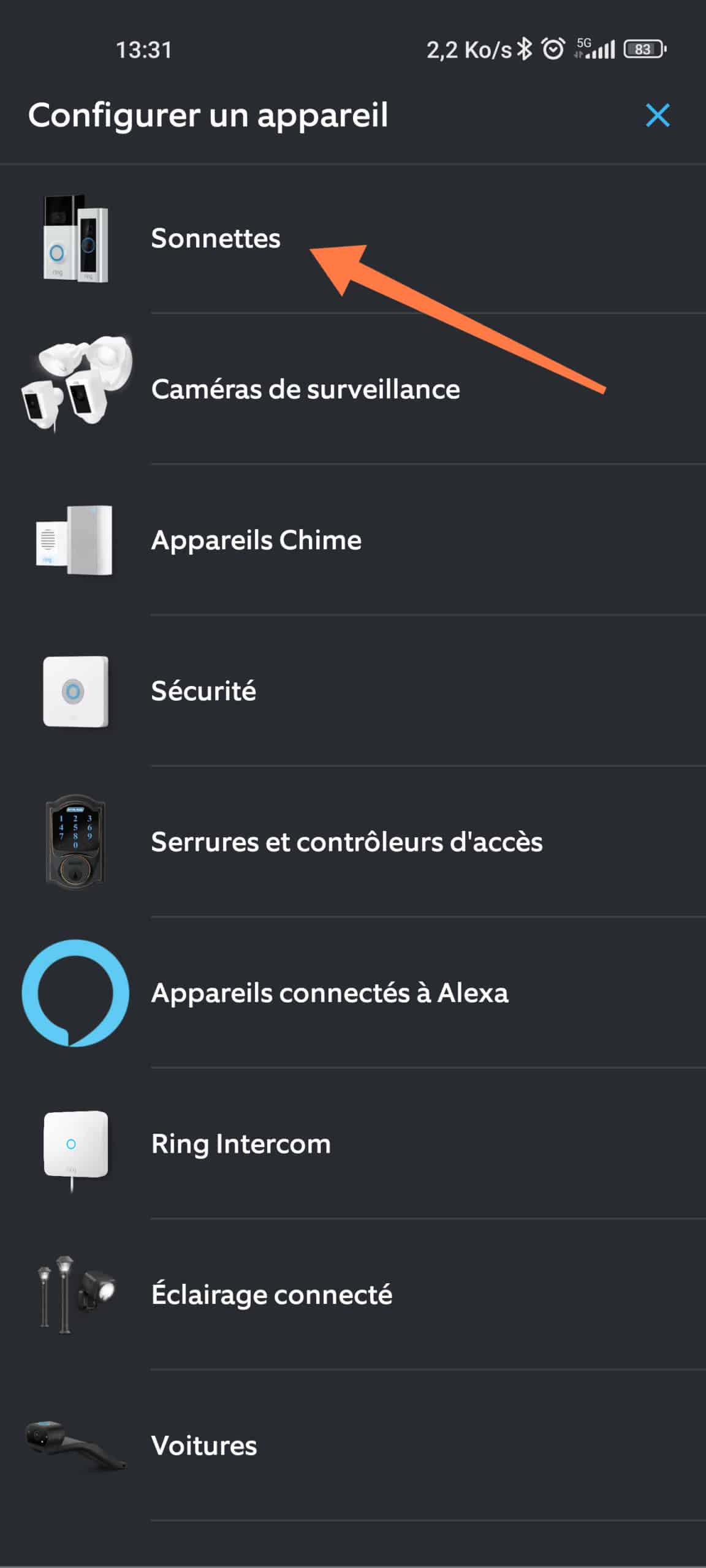Open Caméras de surveillance
Screen dimensions: 706x1568
pyautogui.click(x=353, y=389)
